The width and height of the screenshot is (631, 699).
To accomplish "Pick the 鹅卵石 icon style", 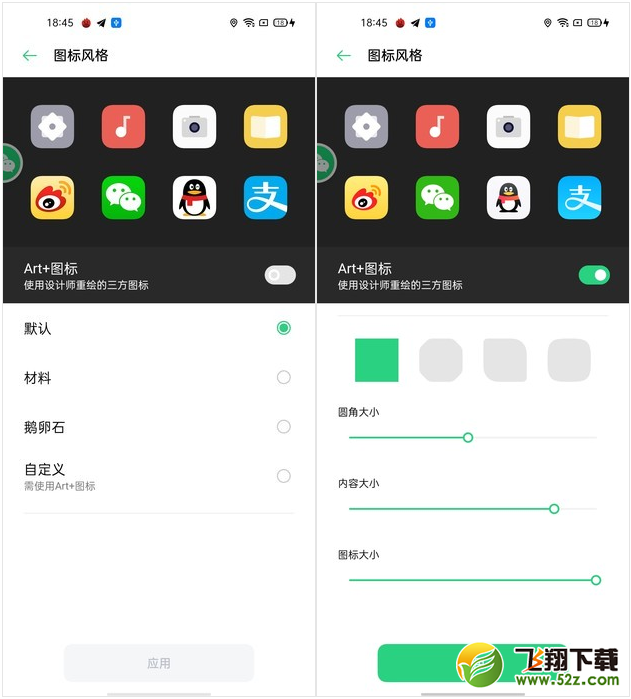I will click(x=283, y=427).
